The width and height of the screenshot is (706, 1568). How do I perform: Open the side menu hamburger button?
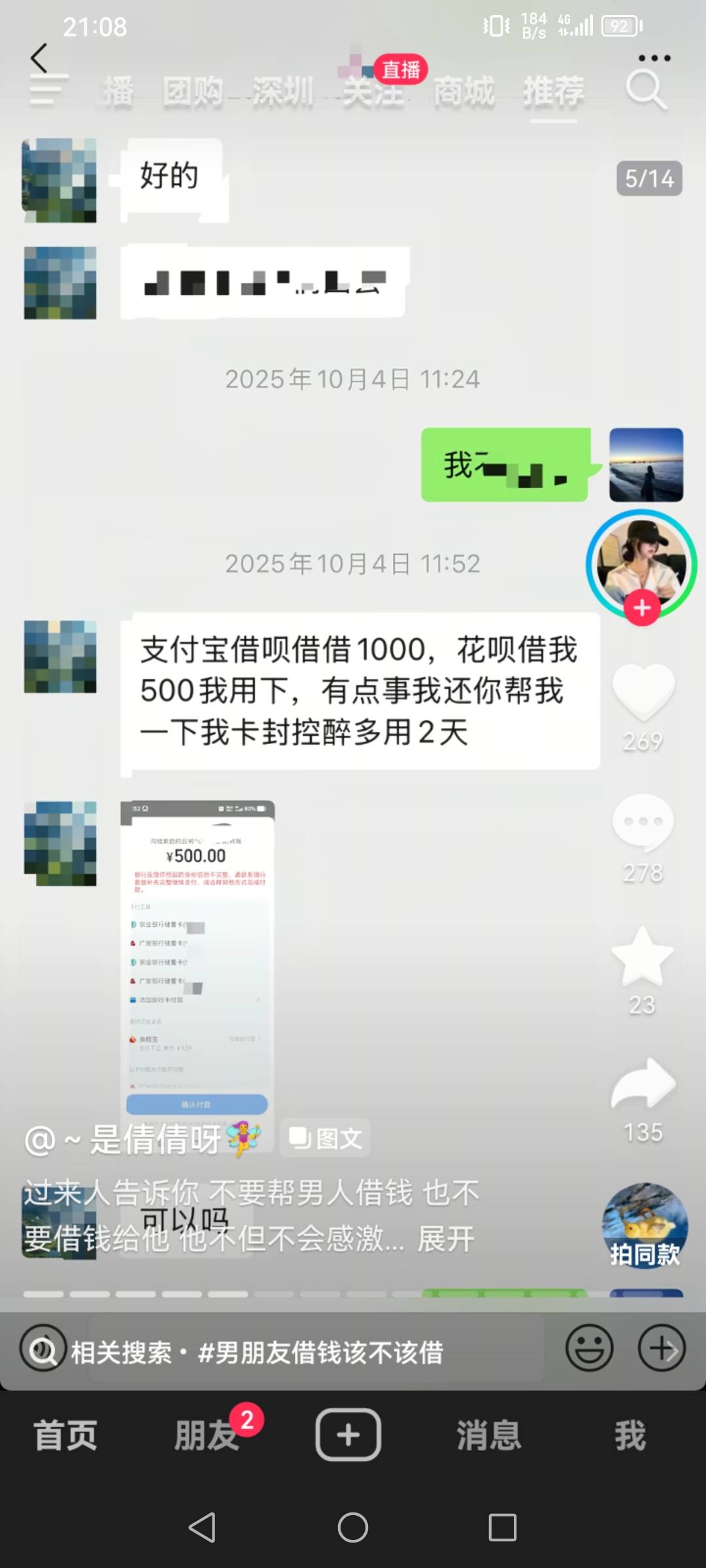pyautogui.click(x=48, y=90)
